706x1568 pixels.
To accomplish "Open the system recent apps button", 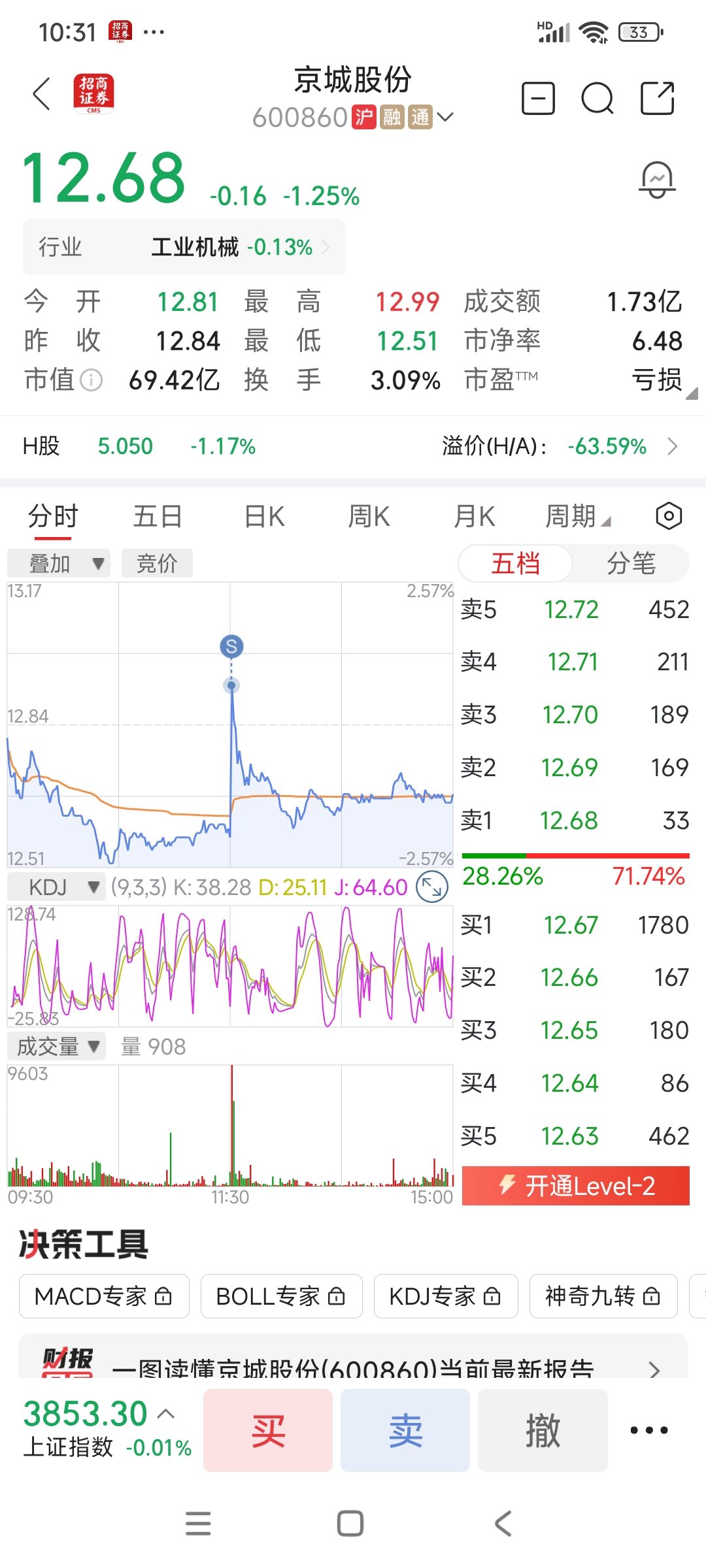I will click(x=198, y=1524).
